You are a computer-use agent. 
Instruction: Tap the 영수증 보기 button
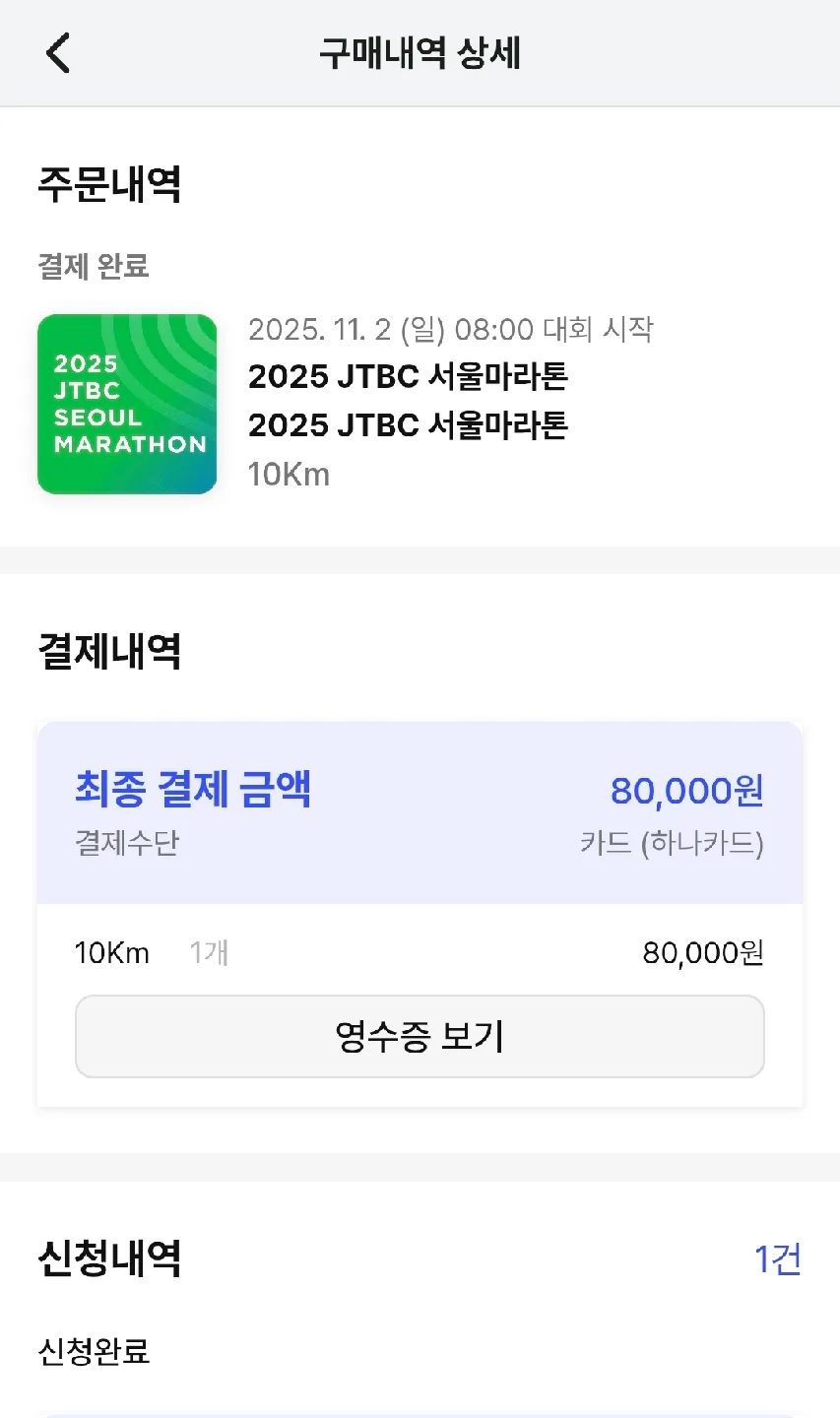pos(420,1036)
